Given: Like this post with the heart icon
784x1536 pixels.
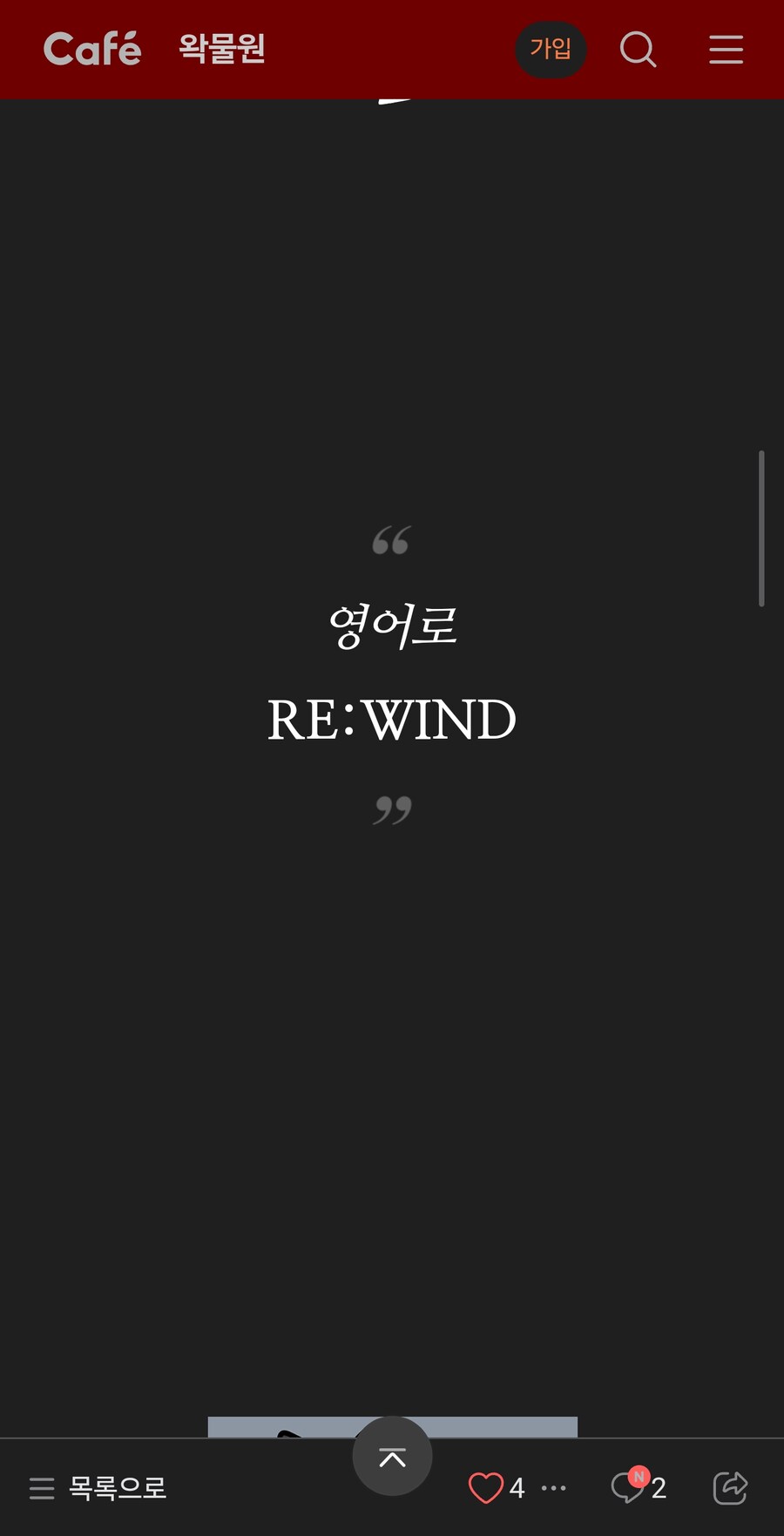Looking at the screenshot, I should (486, 1487).
